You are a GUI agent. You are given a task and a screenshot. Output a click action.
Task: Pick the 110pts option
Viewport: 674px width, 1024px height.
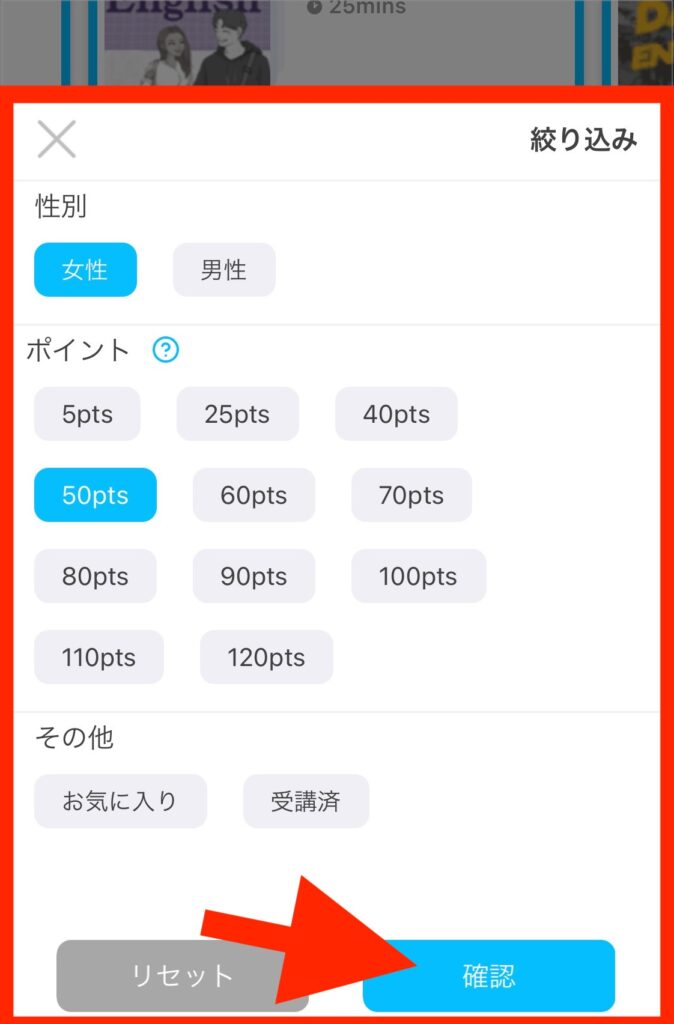point(98,657)
